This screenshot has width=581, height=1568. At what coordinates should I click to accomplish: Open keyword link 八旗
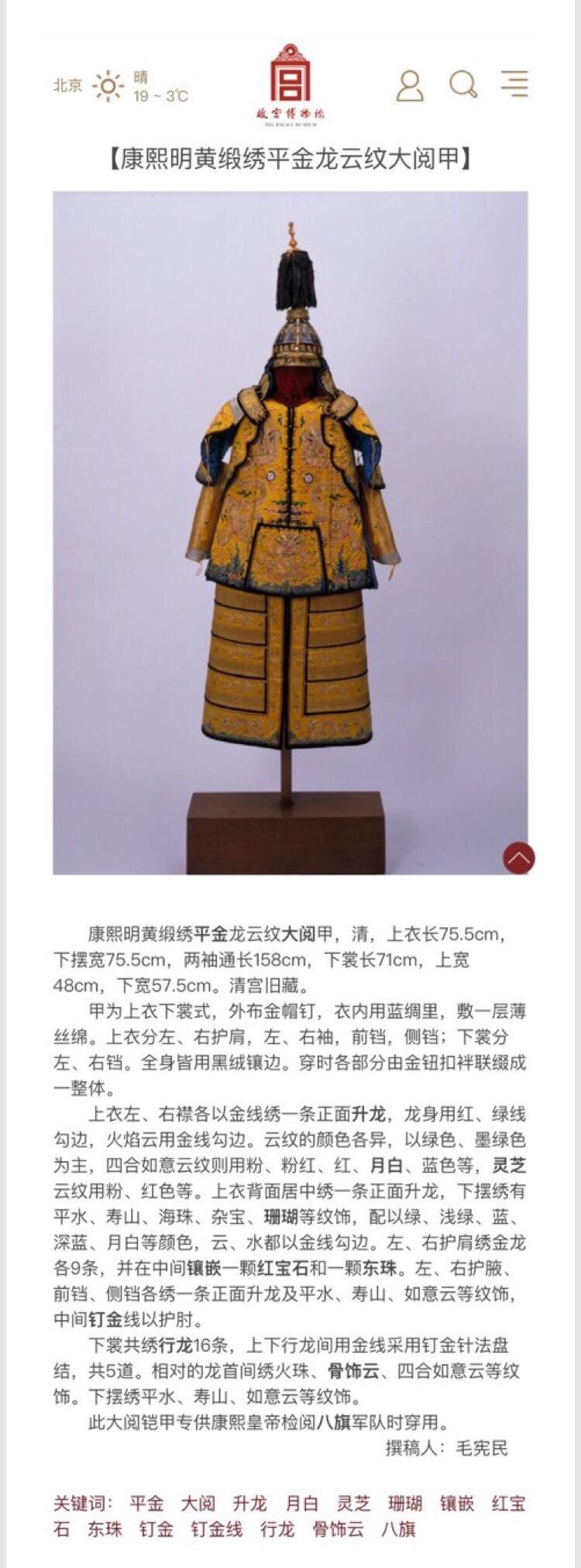pos(397,1529)
